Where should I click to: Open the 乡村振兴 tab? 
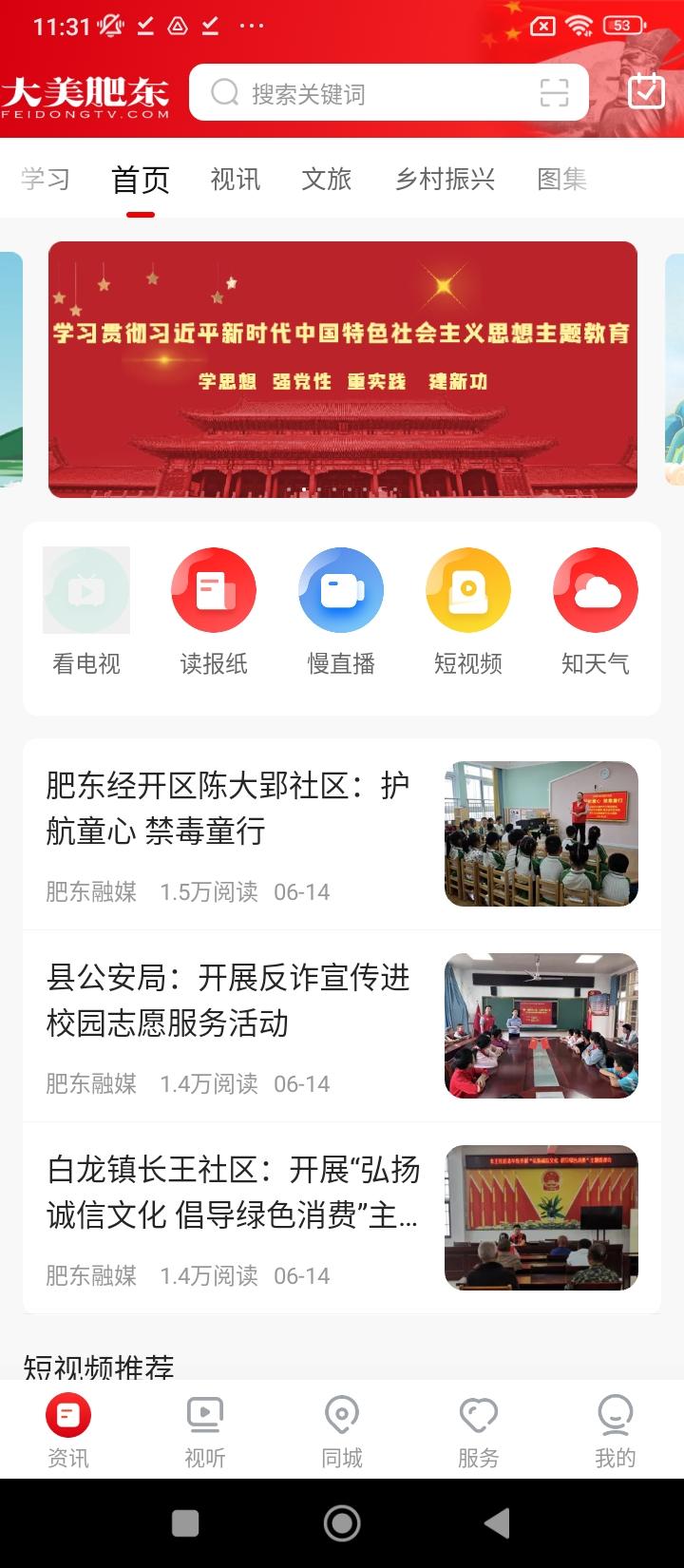pos(445,179)
